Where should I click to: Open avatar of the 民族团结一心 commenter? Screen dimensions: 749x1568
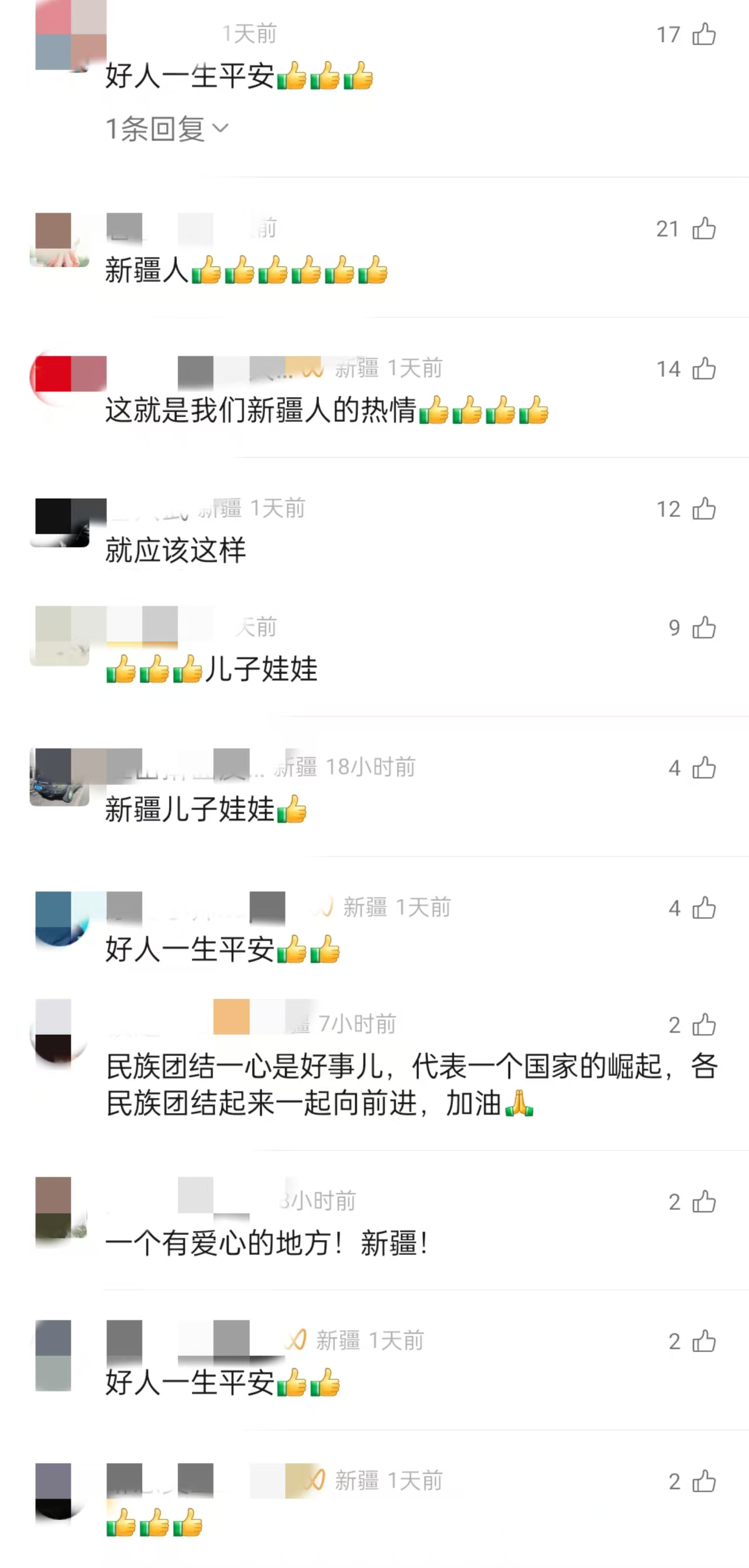point(60,1034)
